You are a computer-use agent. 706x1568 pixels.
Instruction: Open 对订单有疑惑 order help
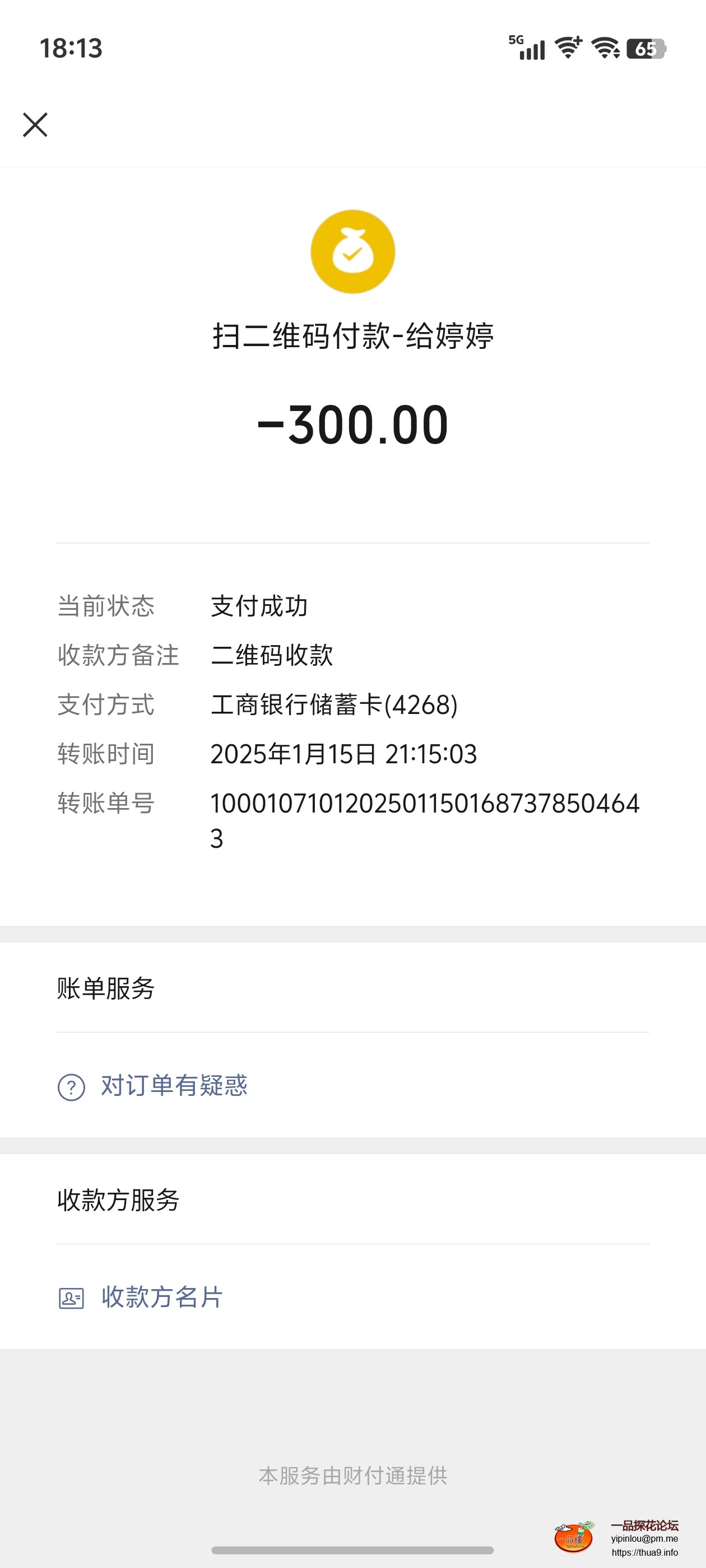pos(174,1086)
